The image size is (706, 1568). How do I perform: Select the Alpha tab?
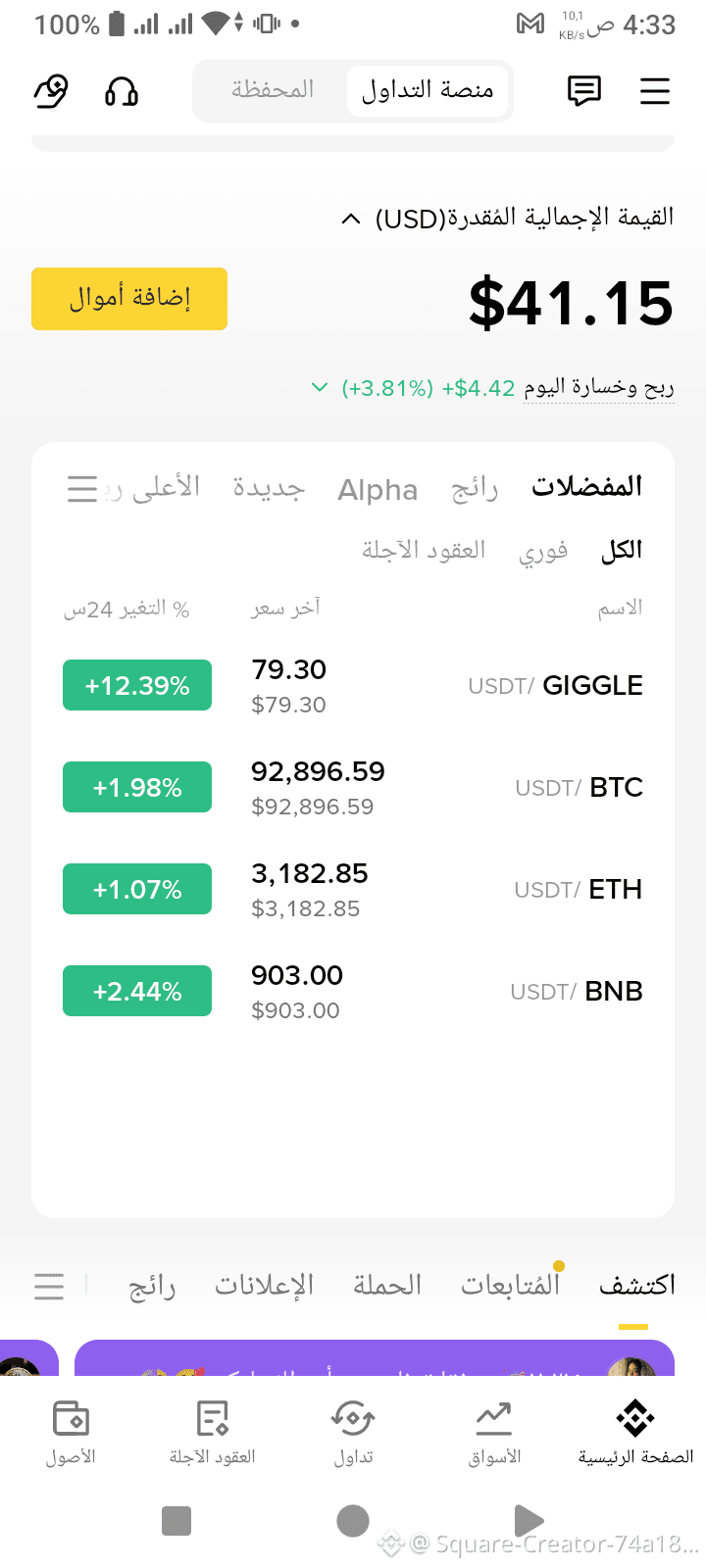(x=378, y=489)
